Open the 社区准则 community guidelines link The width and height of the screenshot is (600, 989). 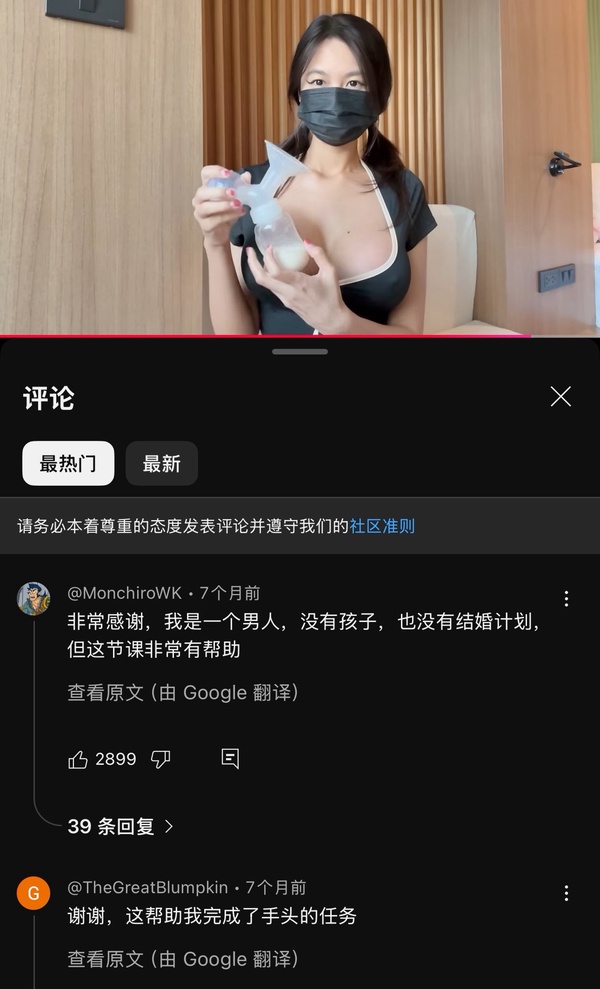pyautogui.click(x=382, y=526)
